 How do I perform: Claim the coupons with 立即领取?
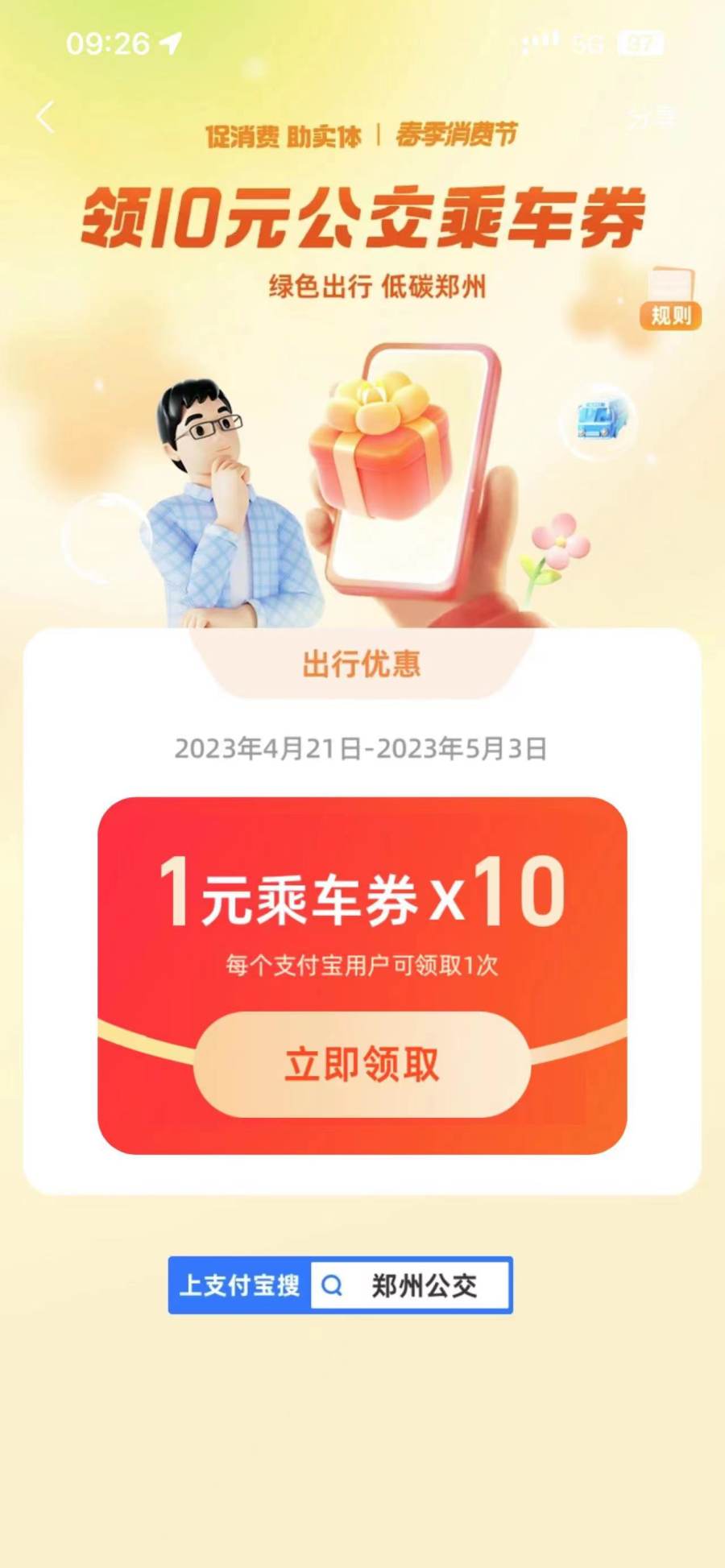click(362, 1064)
